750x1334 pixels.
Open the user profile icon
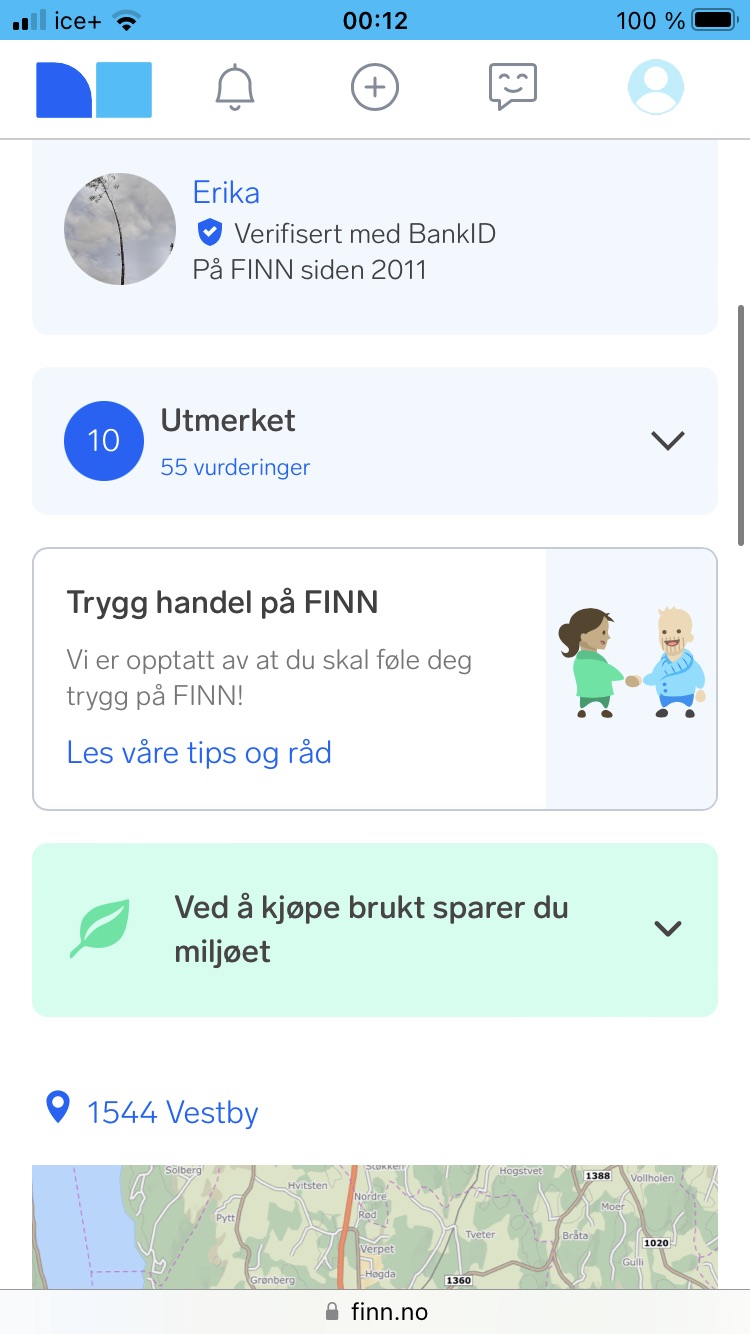tap(656, 87)
